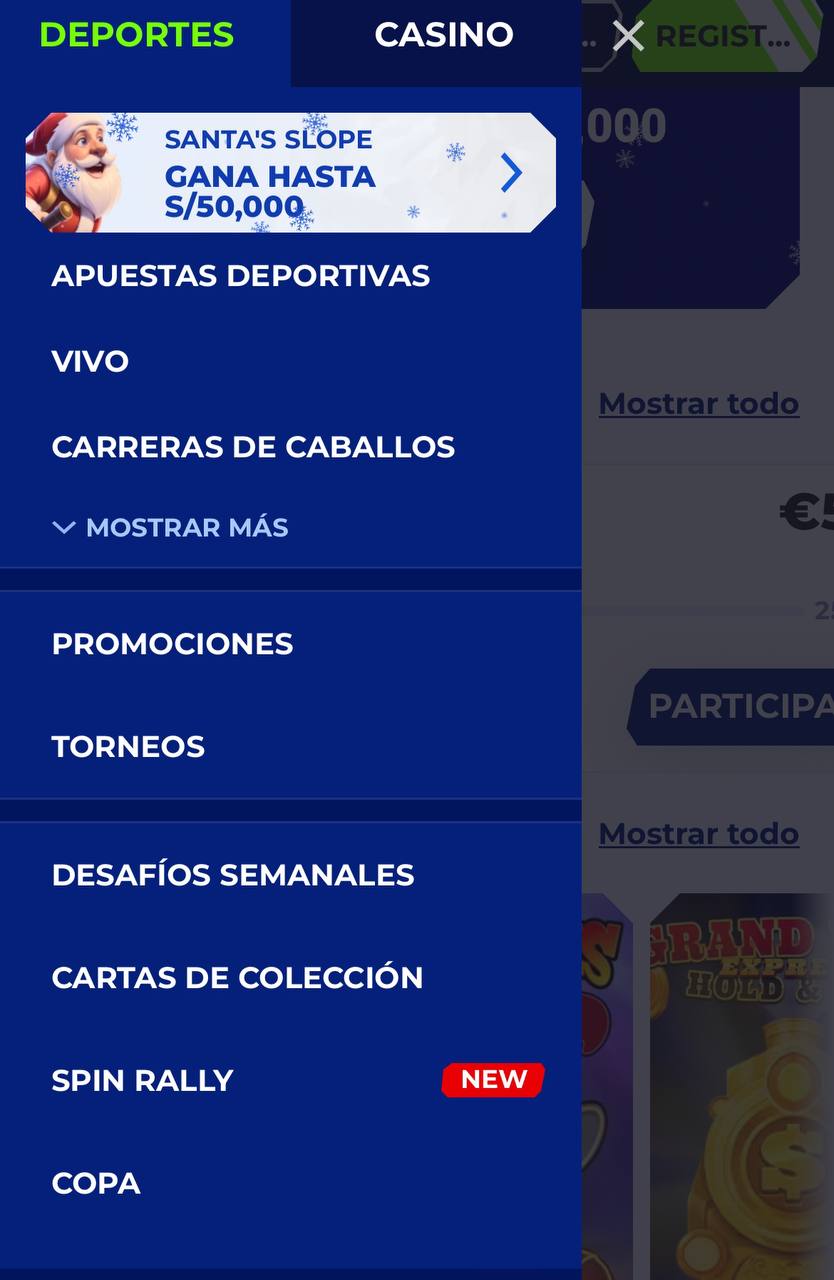Open CARRERAS DE CABALLOS
Viewport: 834px width, 1280px height.
point(253,447)
